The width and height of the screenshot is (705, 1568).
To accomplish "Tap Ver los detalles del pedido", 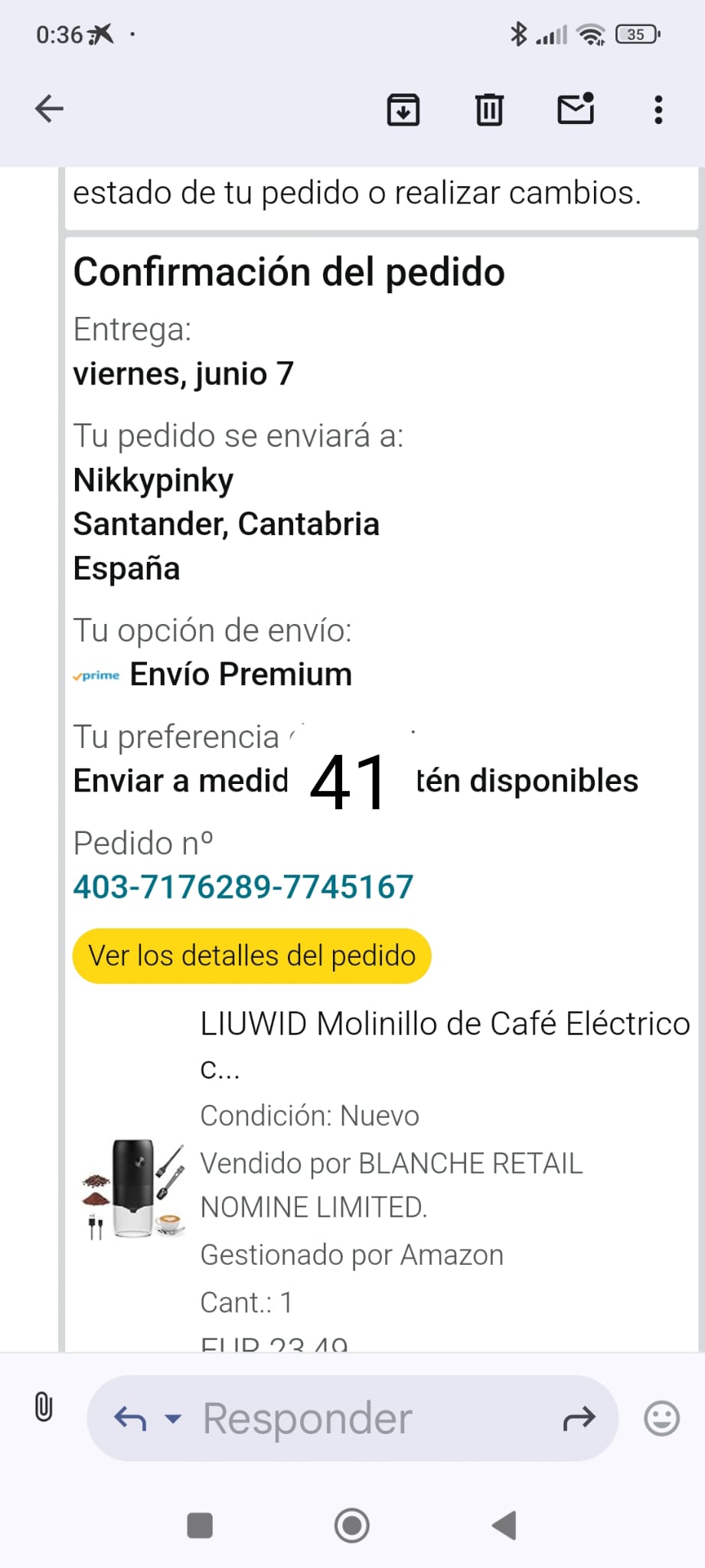I will [252, 955].
